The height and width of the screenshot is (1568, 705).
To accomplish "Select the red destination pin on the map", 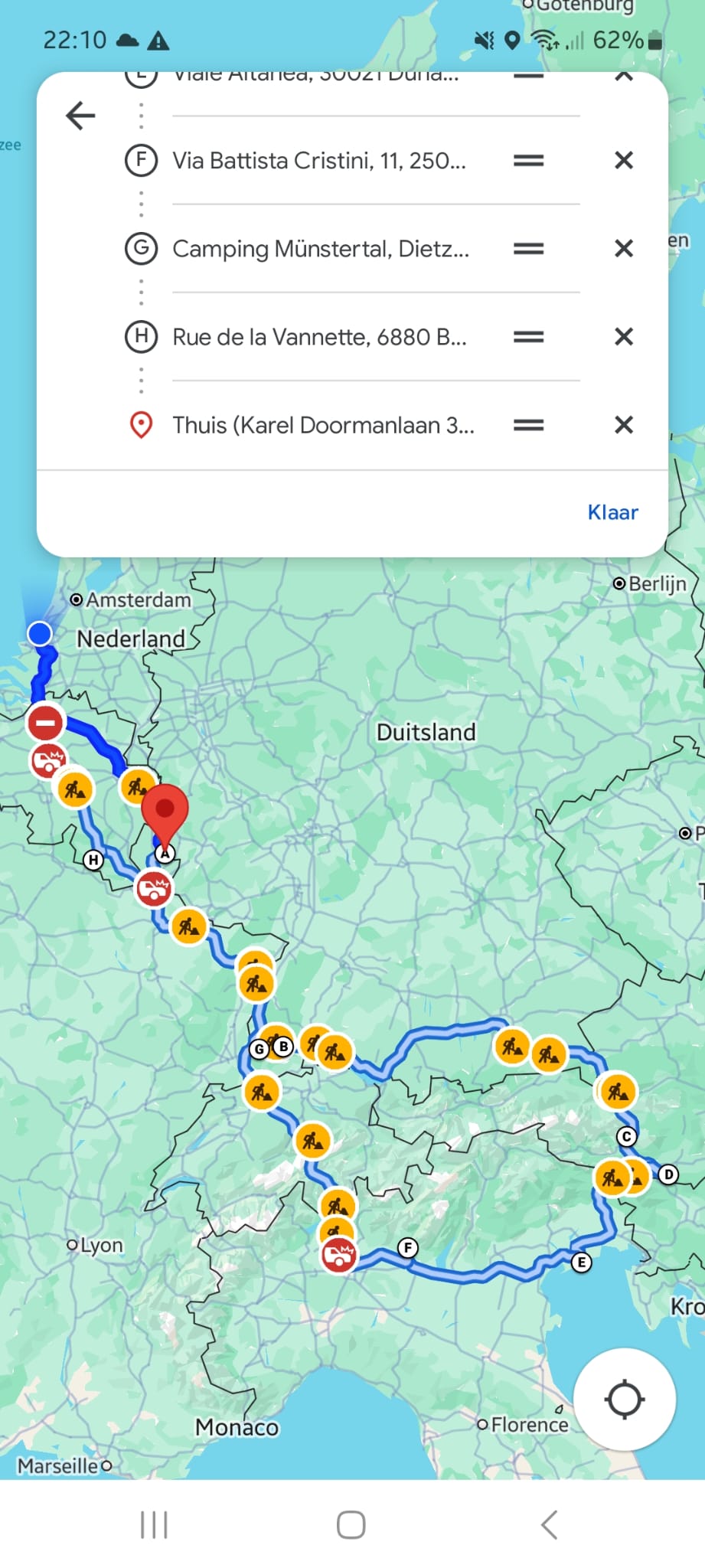I will point(165,812).
